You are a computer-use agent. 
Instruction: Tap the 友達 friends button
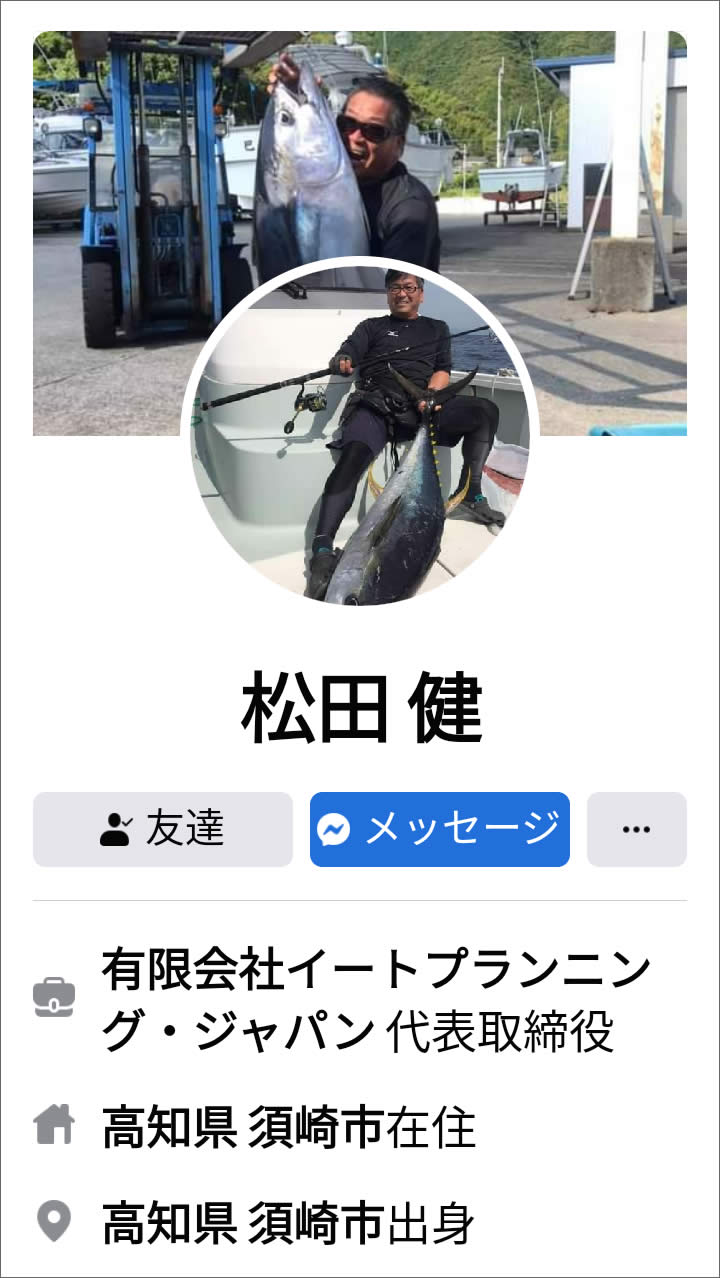coord(163,829)
